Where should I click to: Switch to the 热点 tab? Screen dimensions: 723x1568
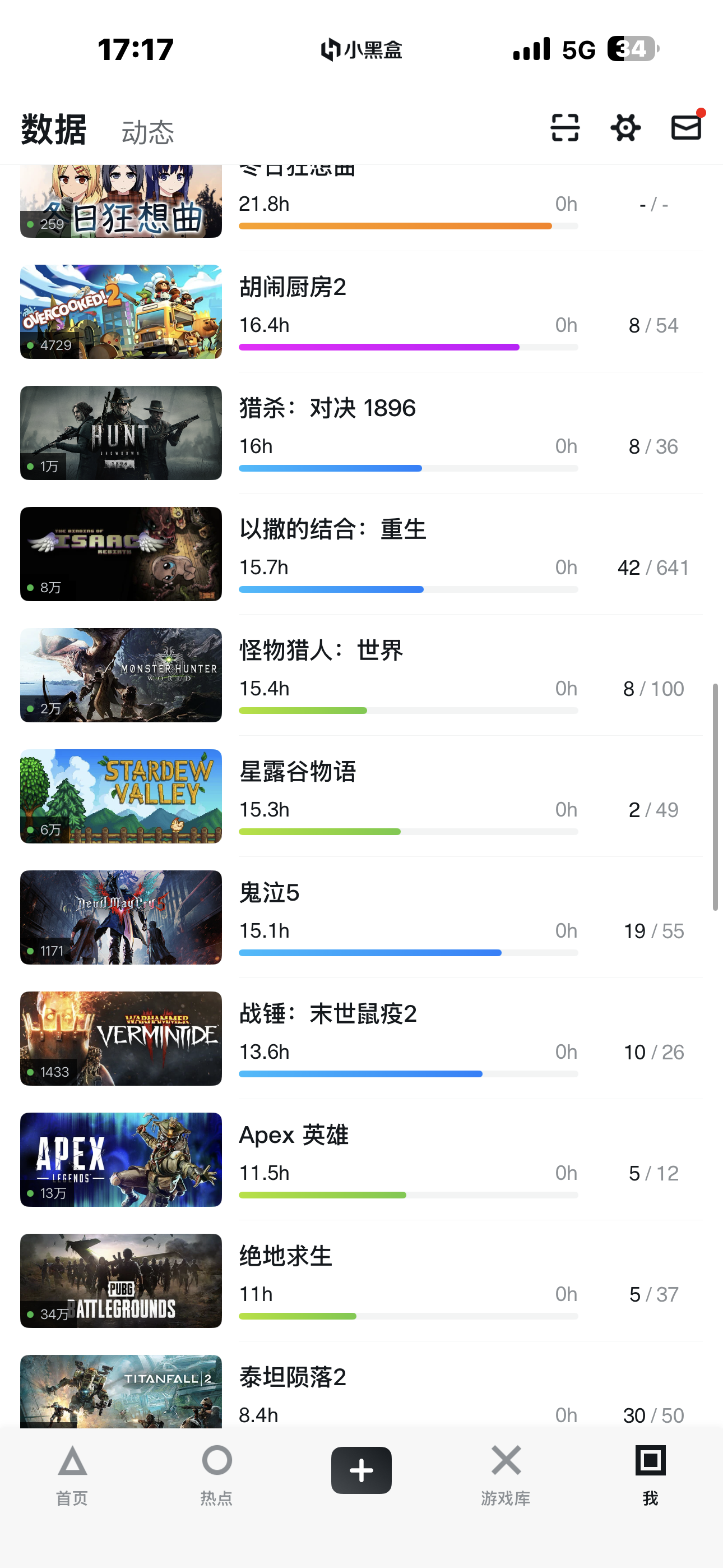pyautogui.click(x=217, y=1475)
